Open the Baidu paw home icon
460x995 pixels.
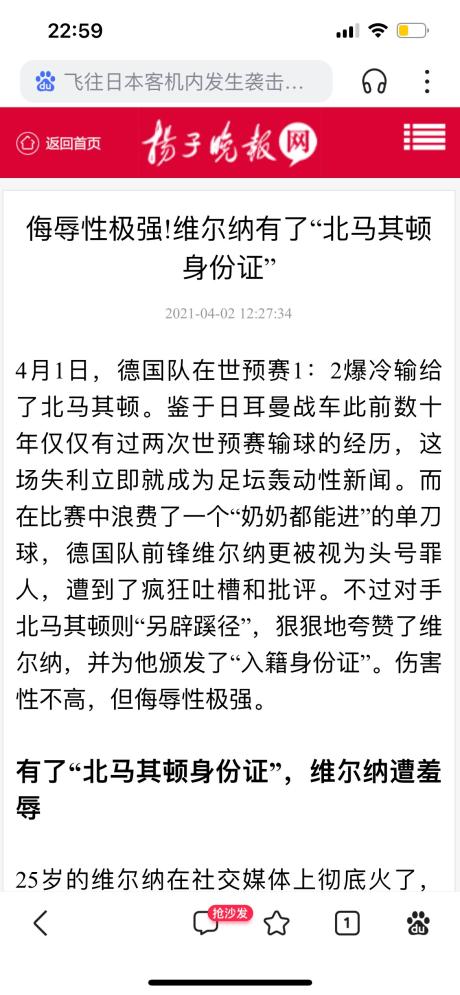click(418, 923)
